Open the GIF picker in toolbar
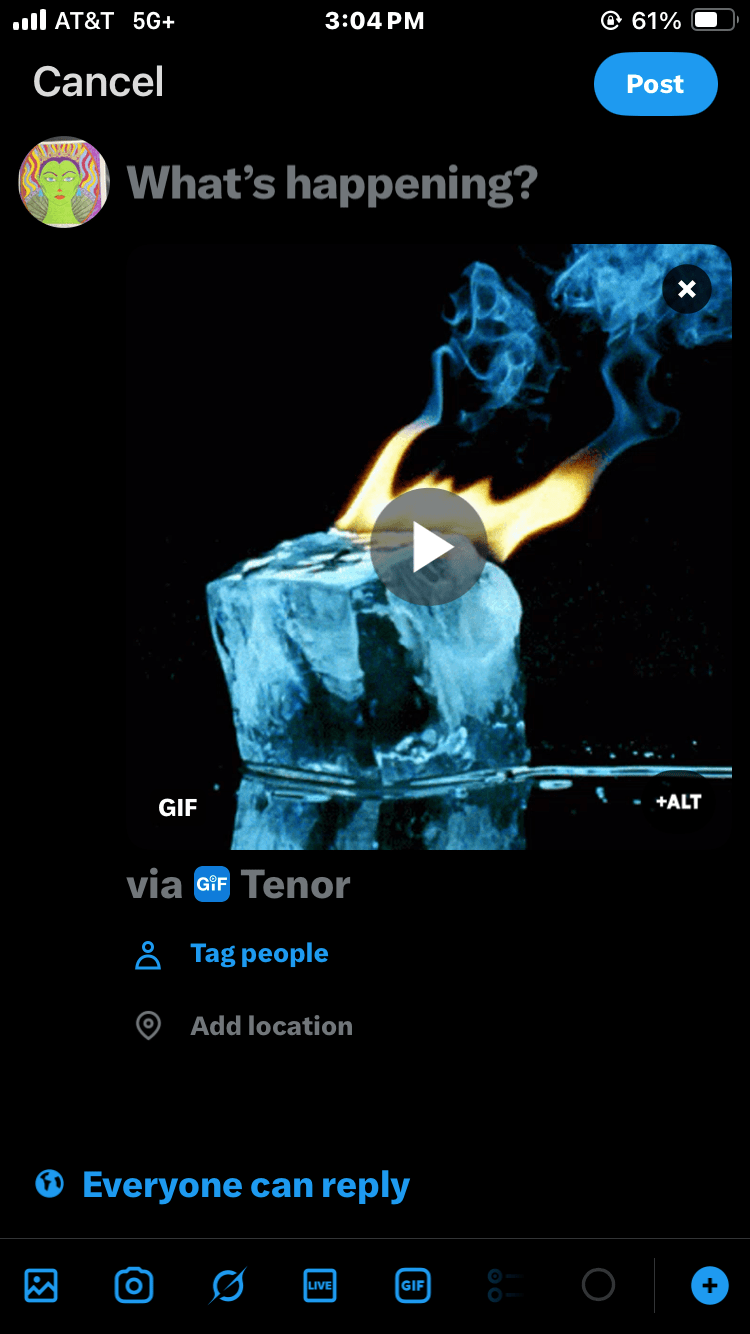 [412, 1285]
